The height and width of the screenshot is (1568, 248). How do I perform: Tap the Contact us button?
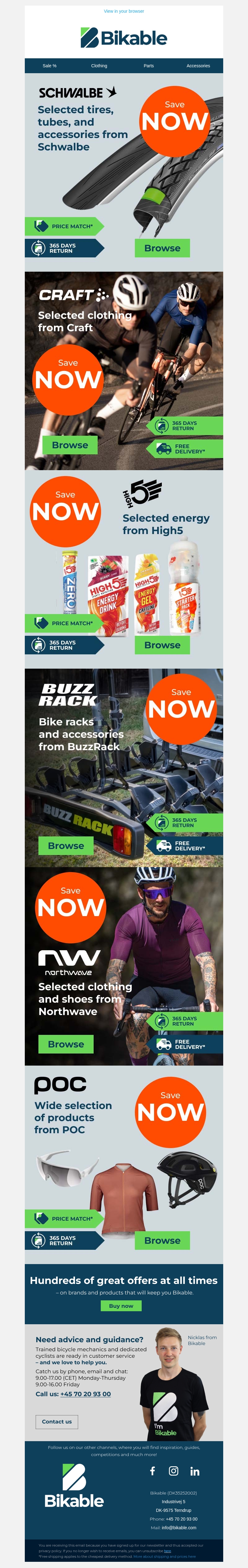[x=56, y=1421]
